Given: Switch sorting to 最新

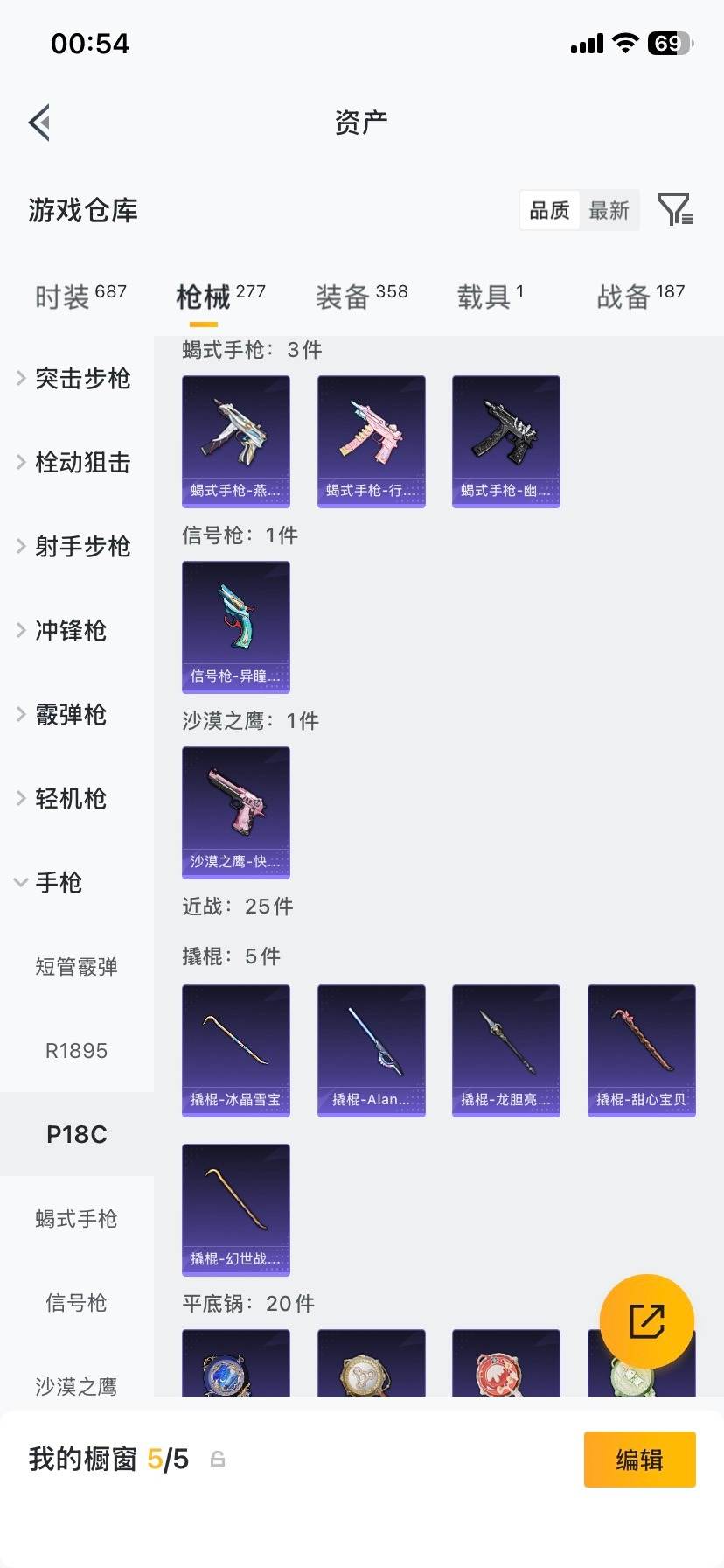Looking at the screenshot, I should [609, 210].
